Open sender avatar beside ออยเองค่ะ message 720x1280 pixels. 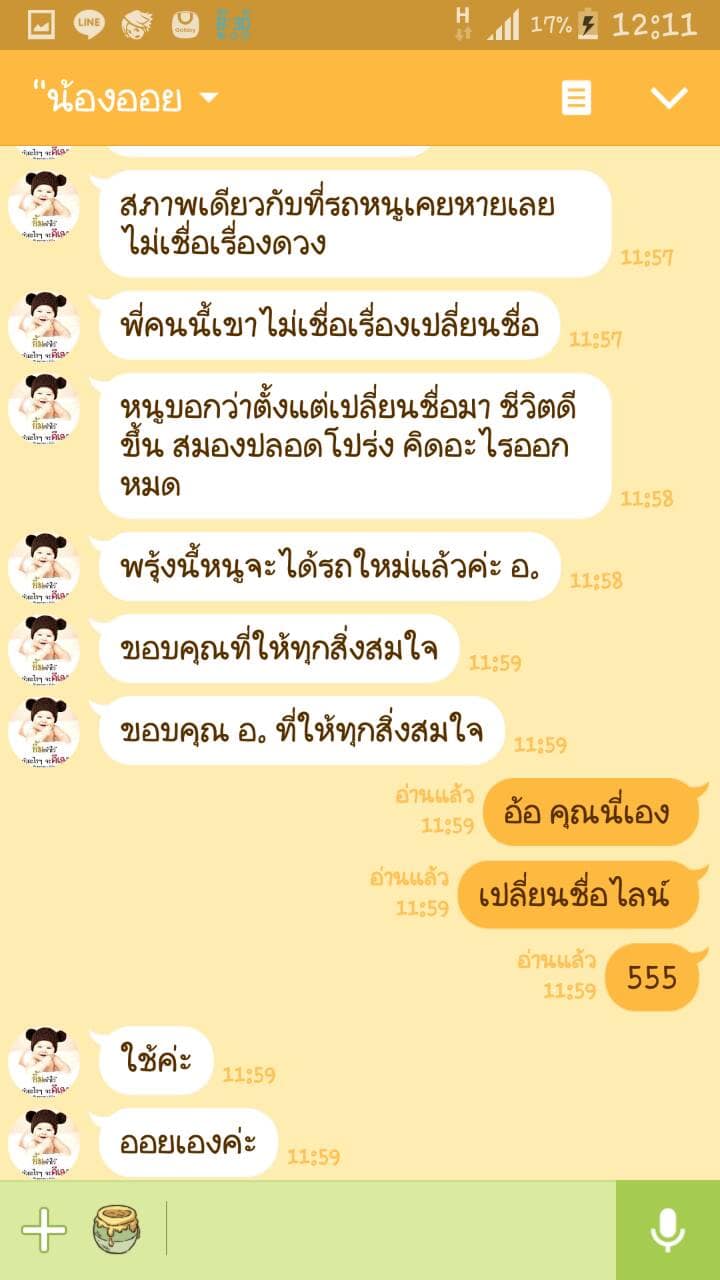tap(44, 1142)
